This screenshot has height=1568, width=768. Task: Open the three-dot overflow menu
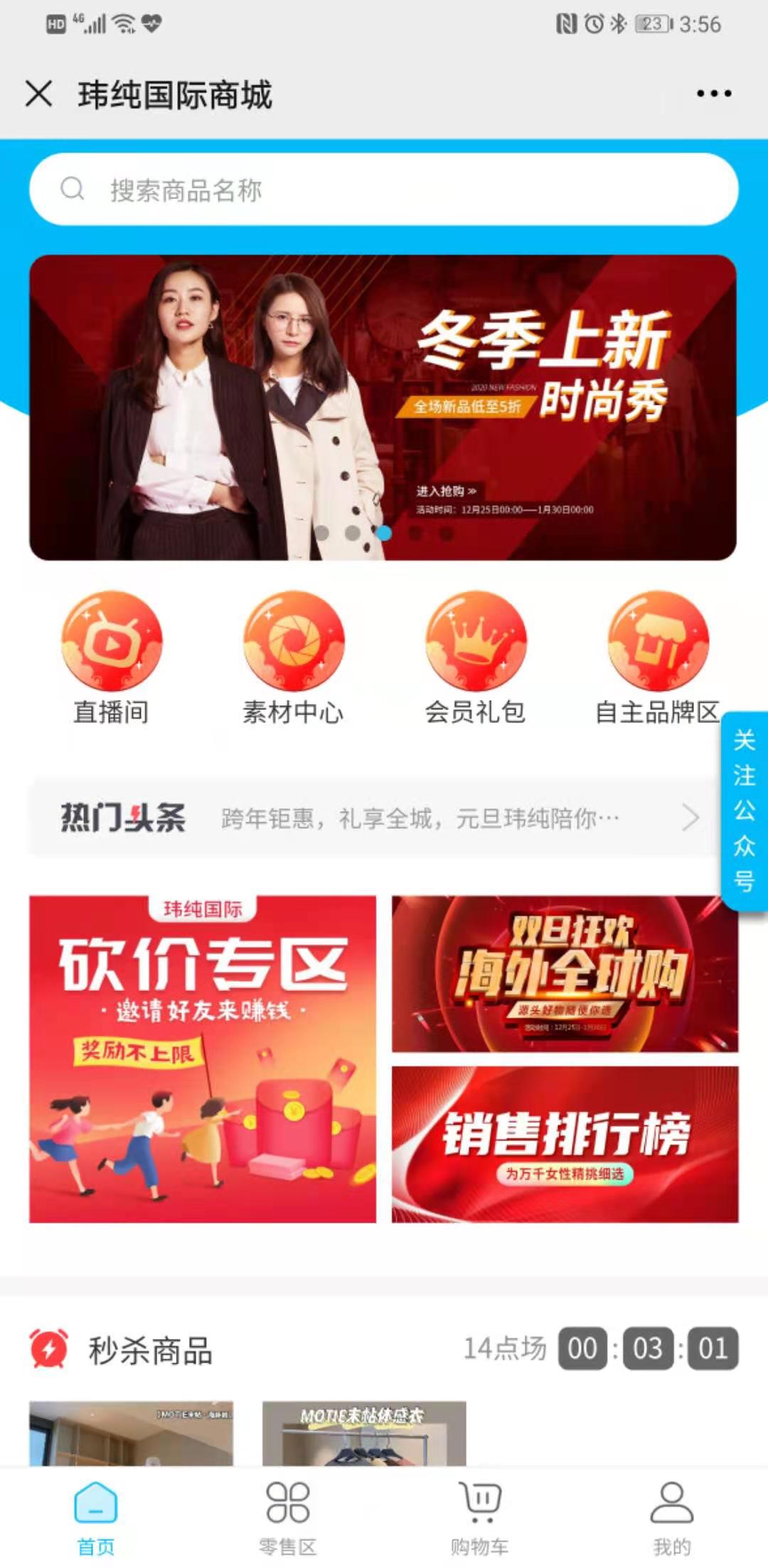pyautogui.click(x=713, y=93)
